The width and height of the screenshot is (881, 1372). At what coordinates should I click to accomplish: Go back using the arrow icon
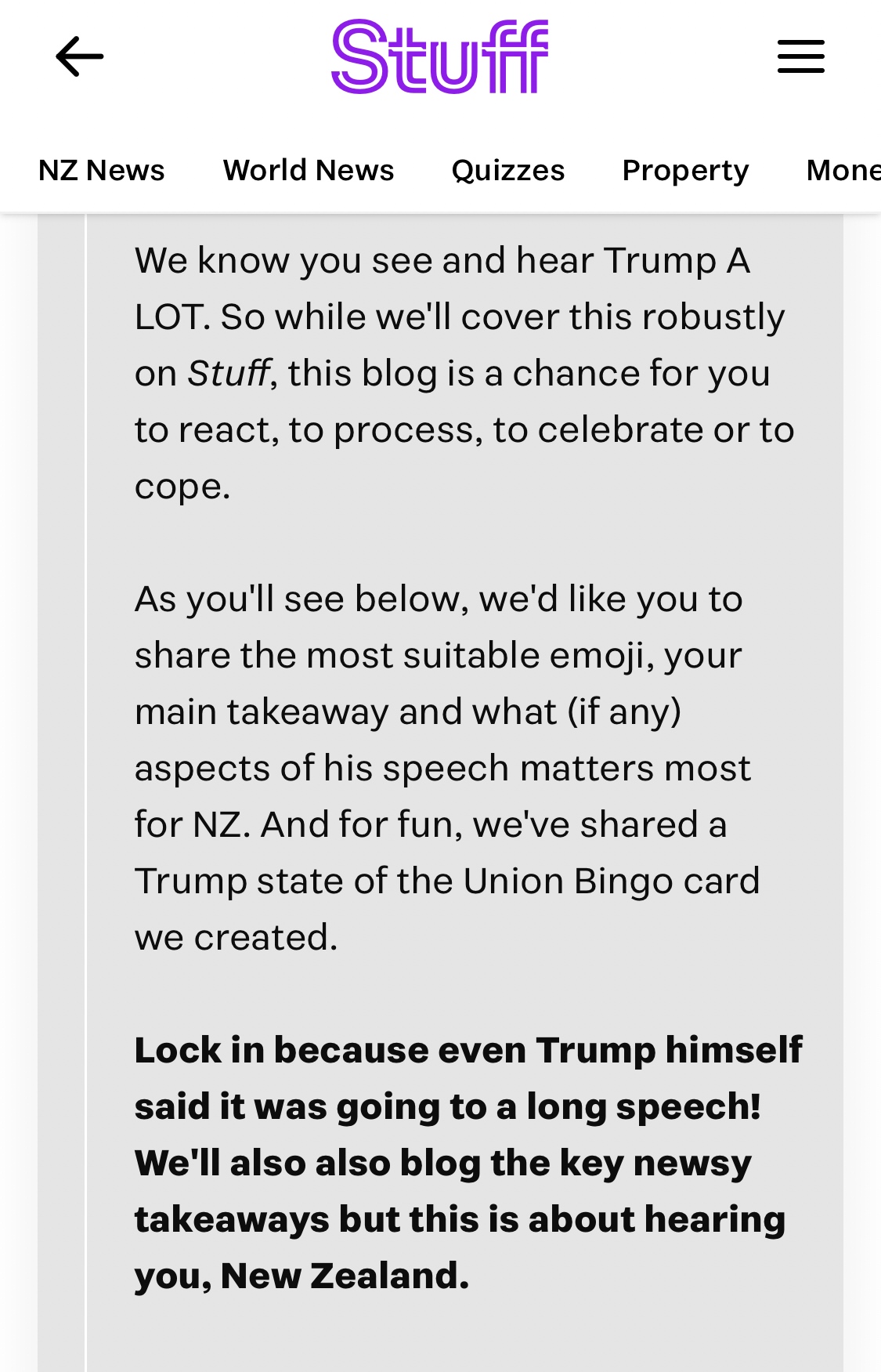[79, 56]
